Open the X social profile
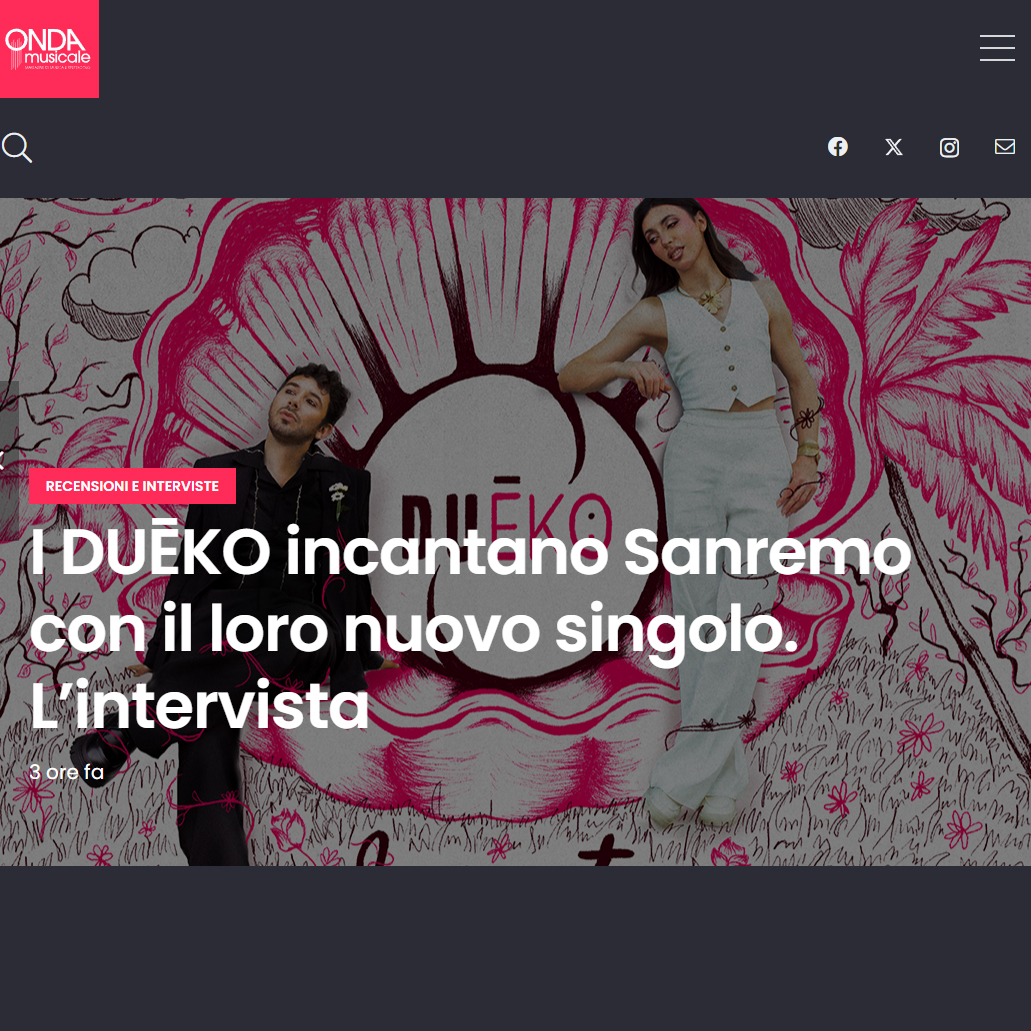 (x=894, y=147)
